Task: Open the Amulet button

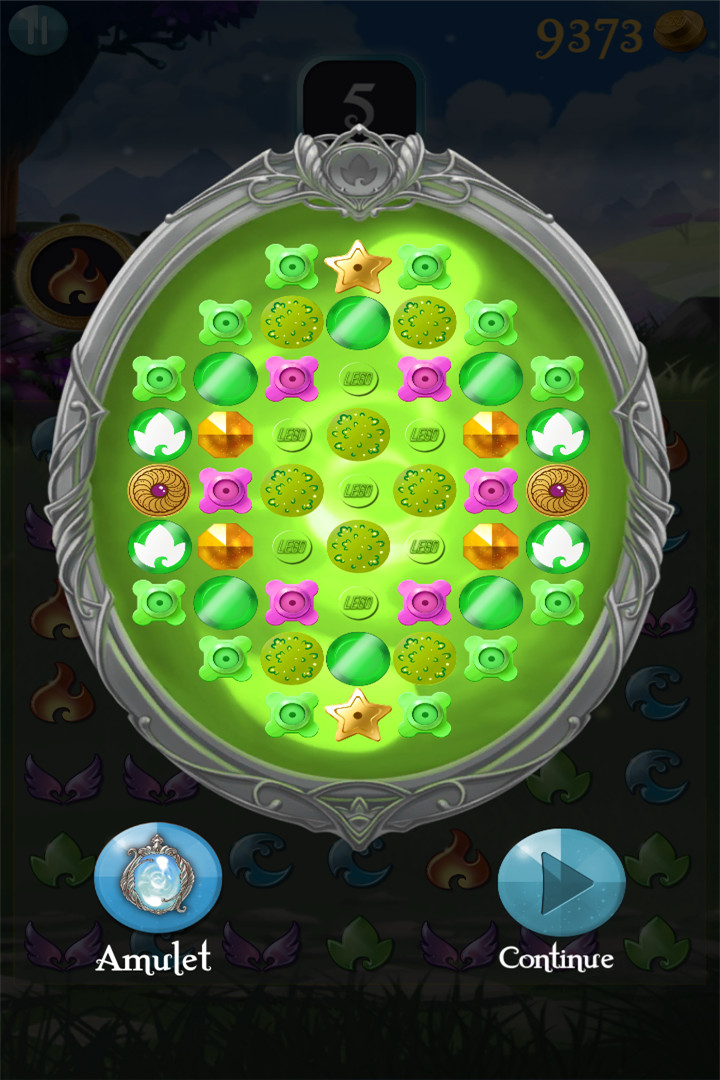Action: click(158, 878)
